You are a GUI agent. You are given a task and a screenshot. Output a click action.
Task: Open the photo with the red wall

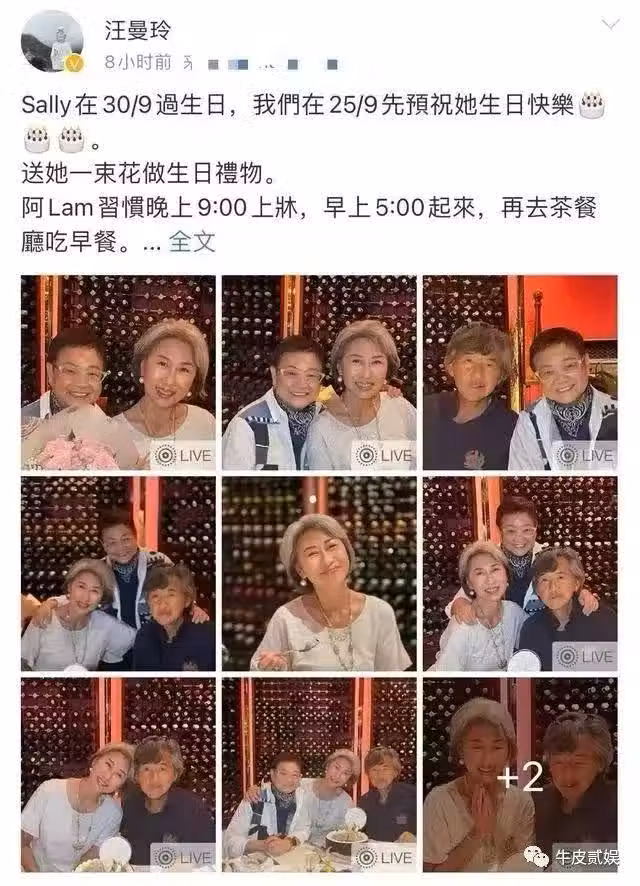pos(519,373)
